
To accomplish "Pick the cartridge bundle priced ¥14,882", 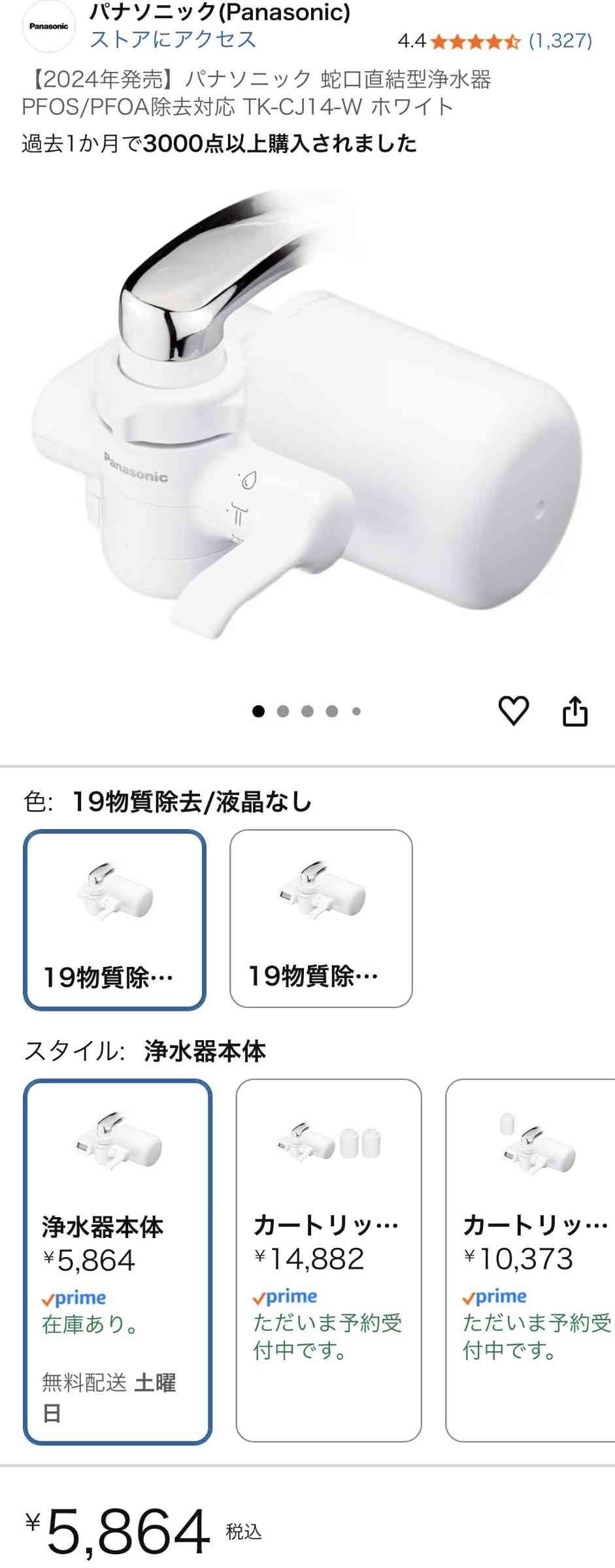I will pos(328,1260).
